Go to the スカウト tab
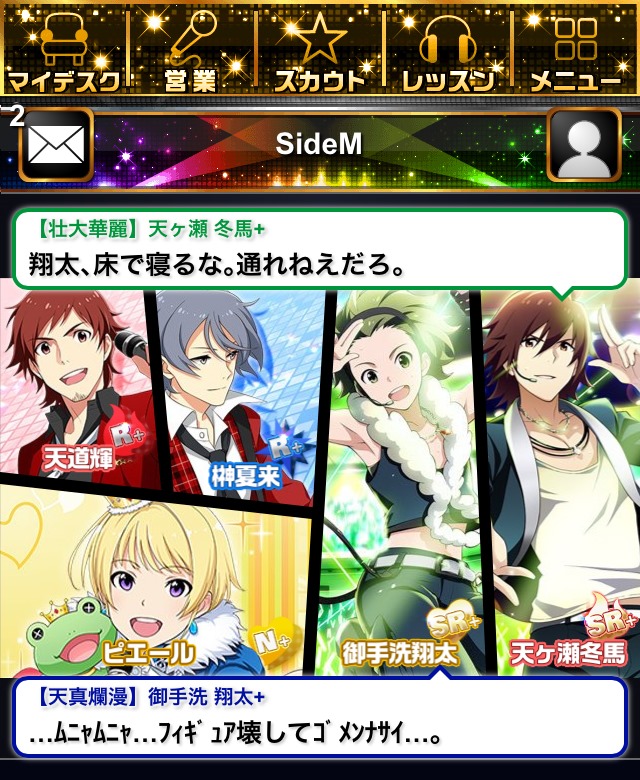Screen dimensions: 640x780 pos(320,48)
